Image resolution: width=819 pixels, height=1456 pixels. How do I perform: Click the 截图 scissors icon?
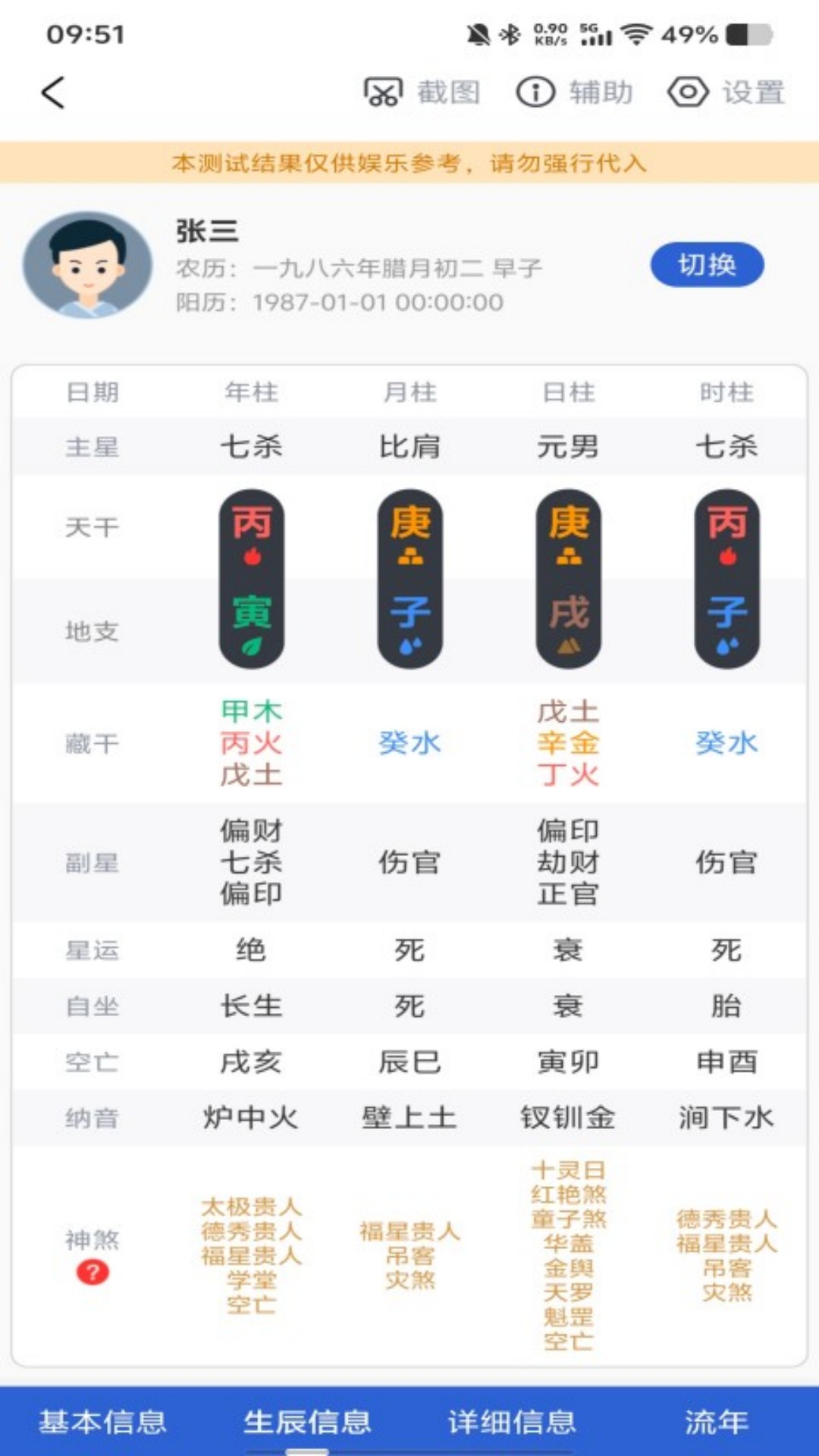coord(382,91)
